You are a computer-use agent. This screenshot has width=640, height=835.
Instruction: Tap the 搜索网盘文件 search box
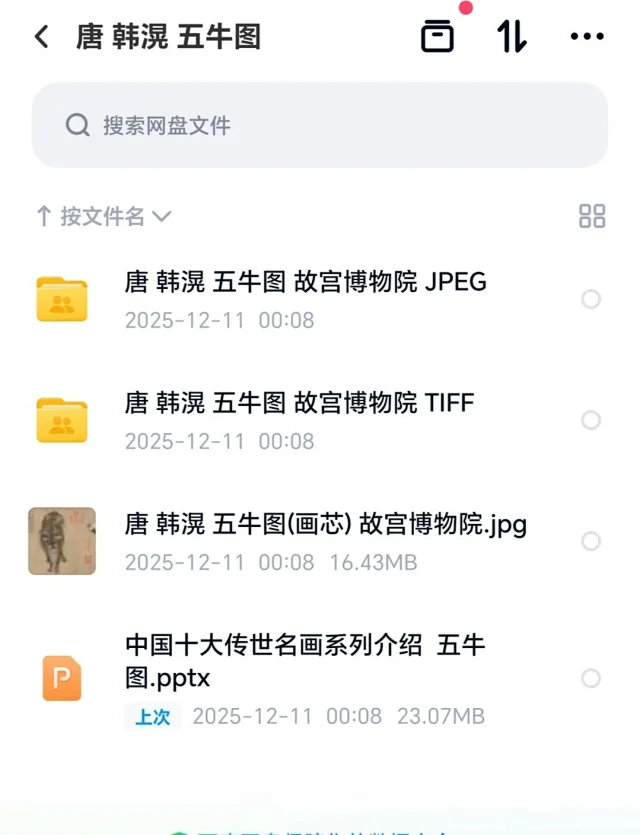(320, 125)
